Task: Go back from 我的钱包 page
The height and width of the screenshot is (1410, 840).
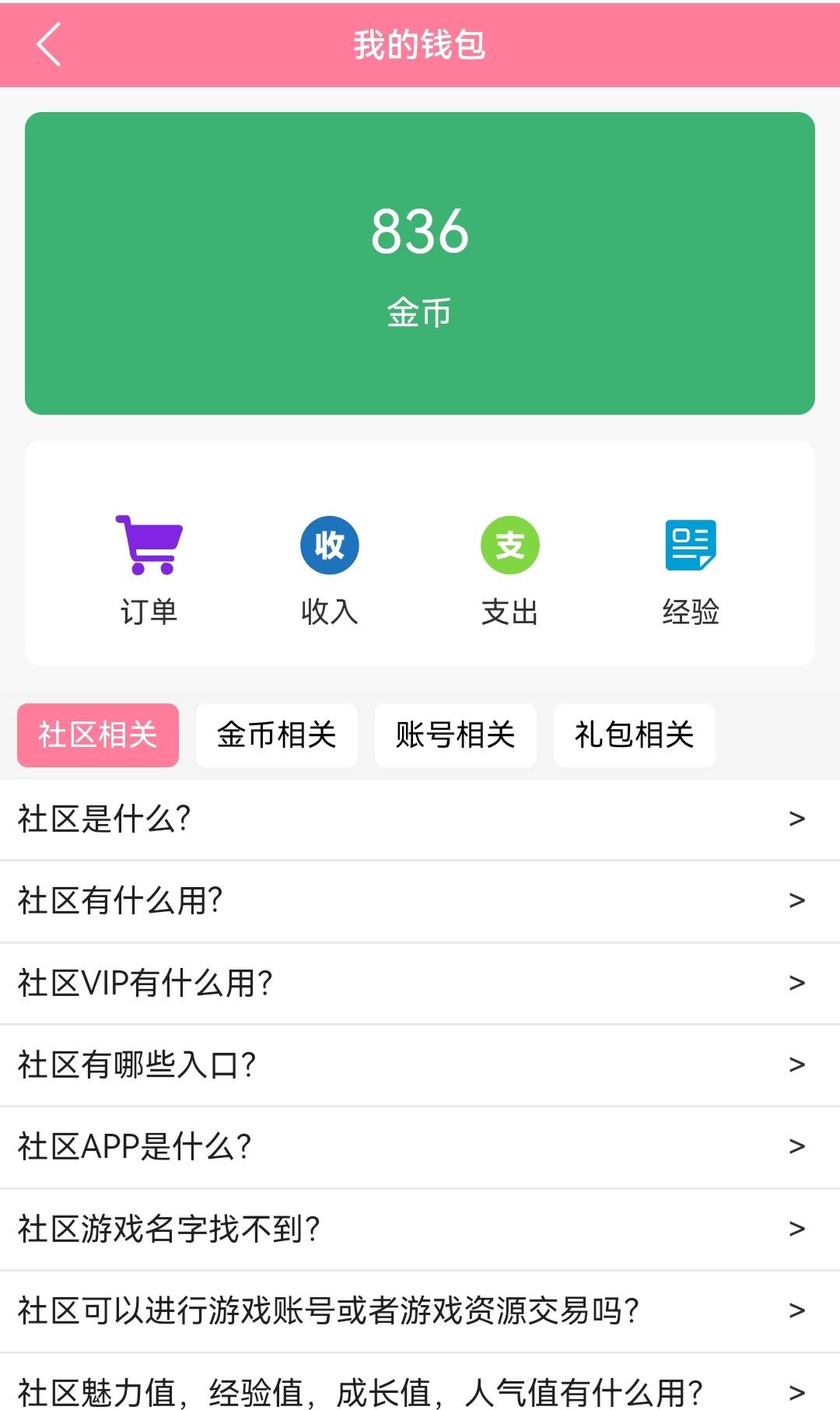Action: (x=48, y=44)
